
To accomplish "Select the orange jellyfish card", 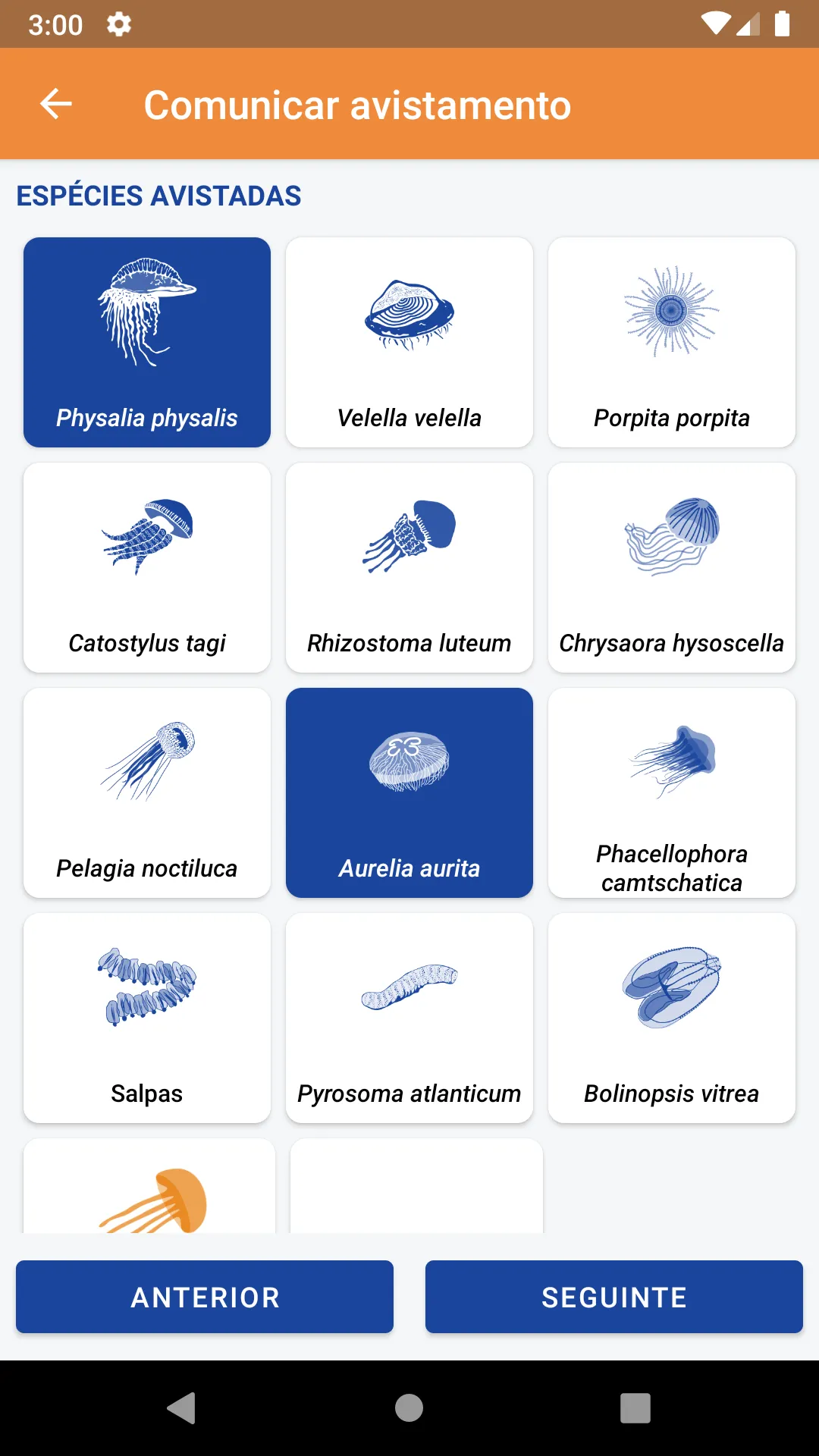I will [x=149, y=1186].
